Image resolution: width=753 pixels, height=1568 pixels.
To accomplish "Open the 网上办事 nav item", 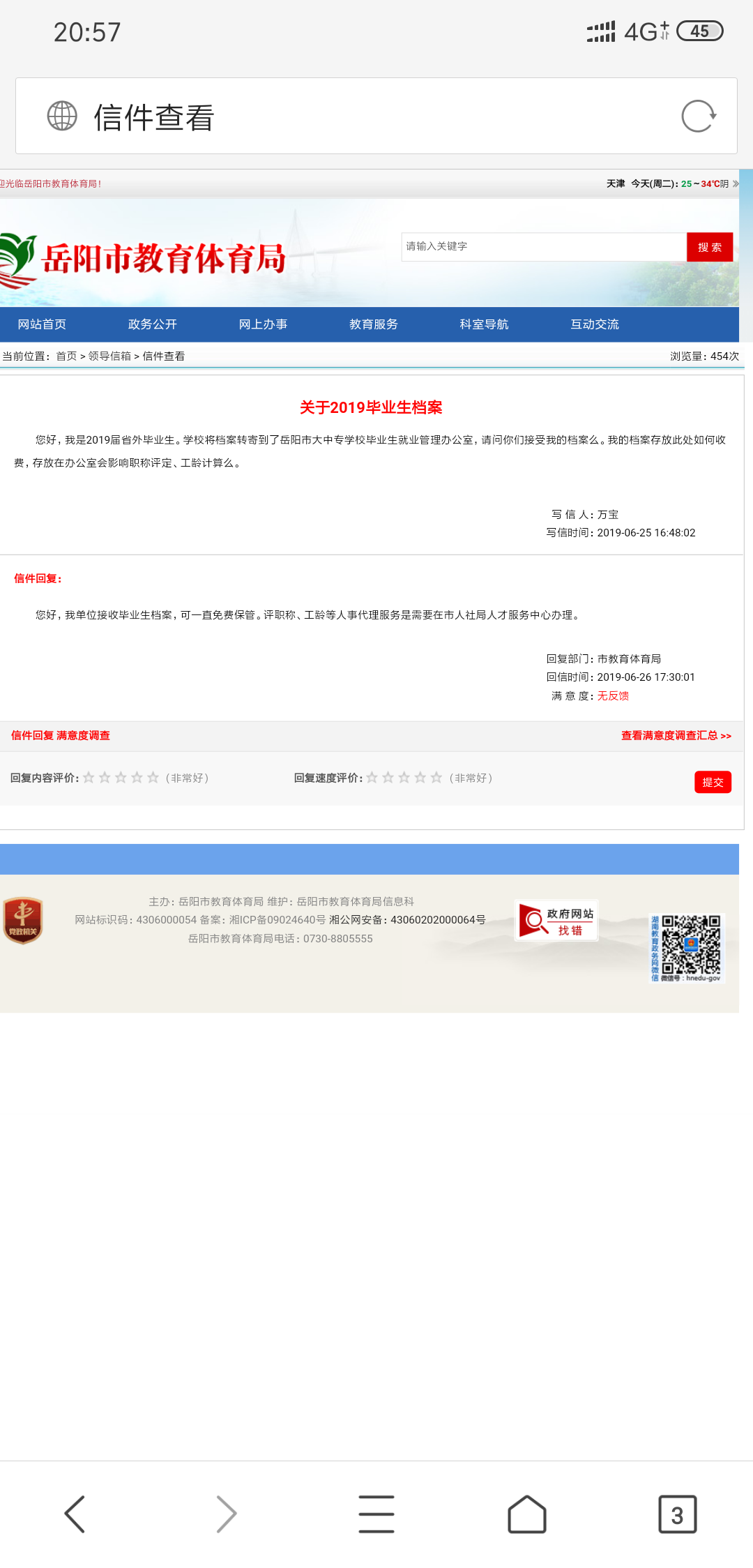I will pos(263,324).
